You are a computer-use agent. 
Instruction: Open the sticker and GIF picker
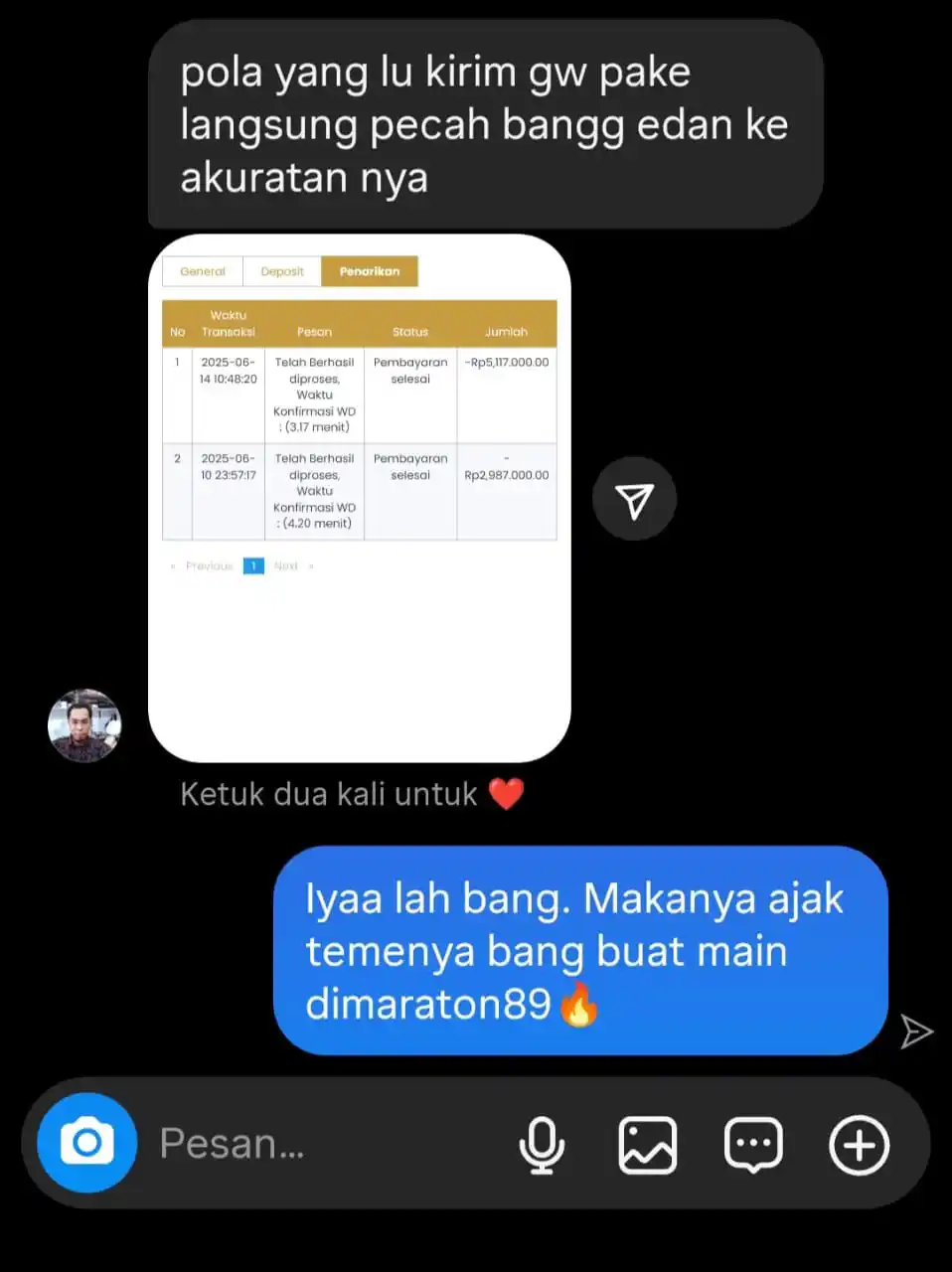[753, 1145]
